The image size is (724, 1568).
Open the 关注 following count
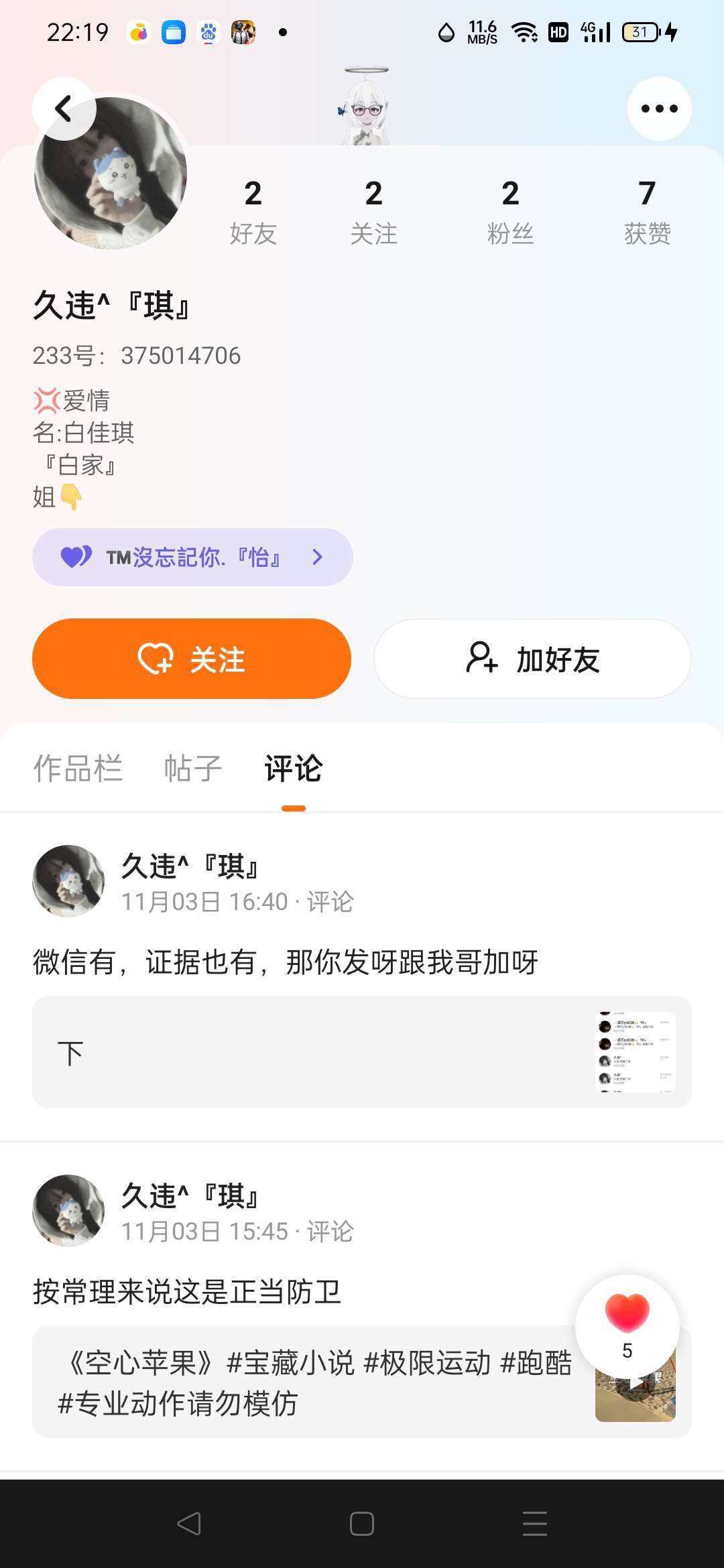tap(373, 212)
